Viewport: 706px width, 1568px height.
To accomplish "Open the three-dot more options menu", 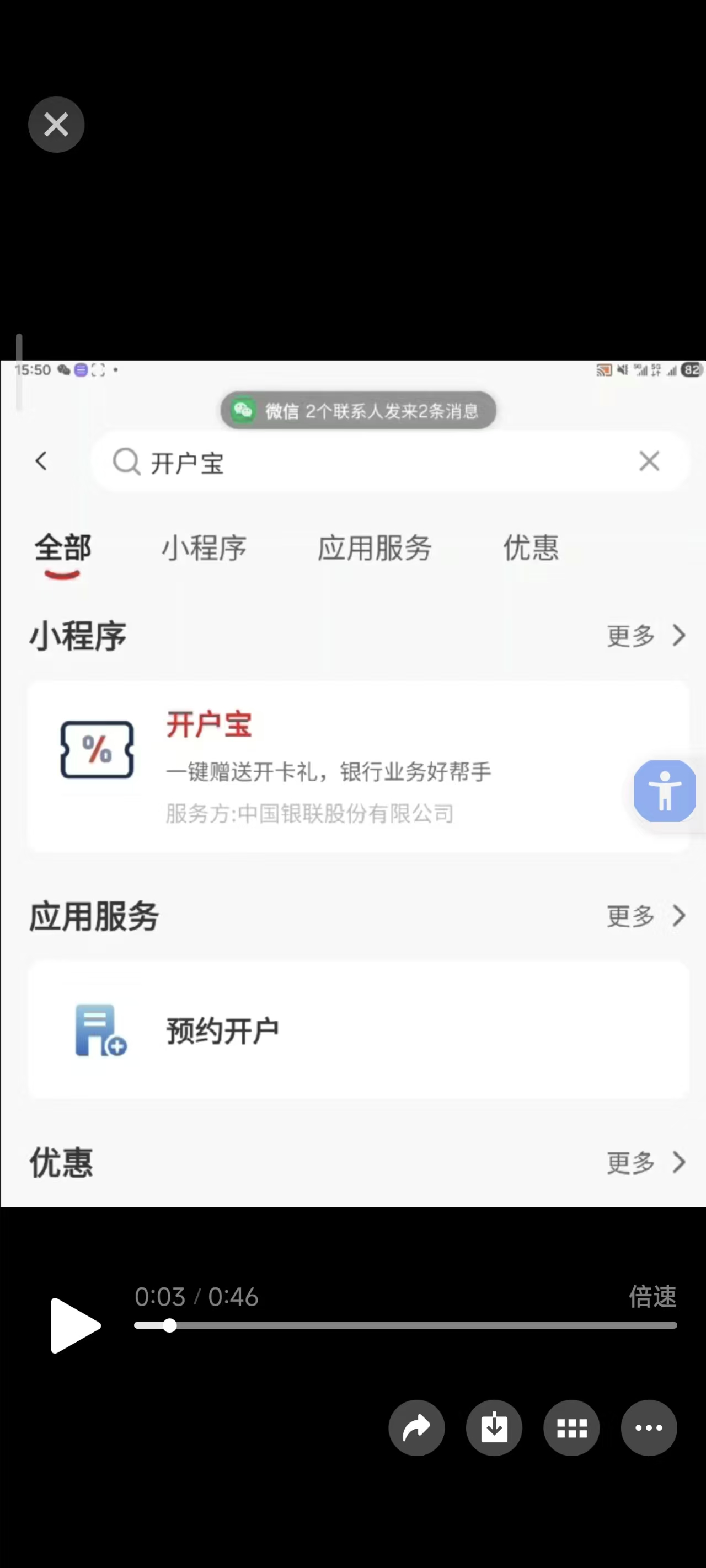I will click(649, 1427).
